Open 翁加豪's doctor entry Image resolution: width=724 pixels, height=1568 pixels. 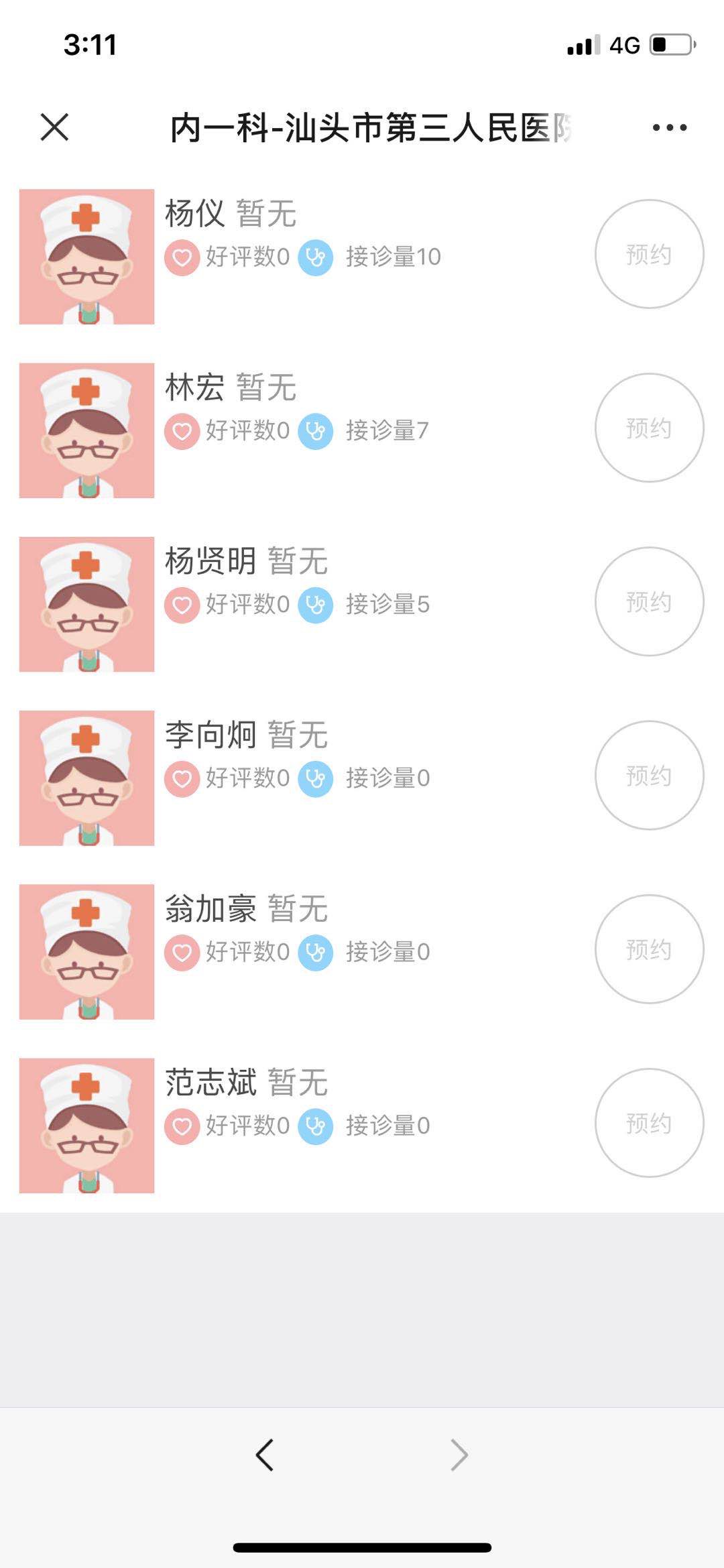coord(210,908)
